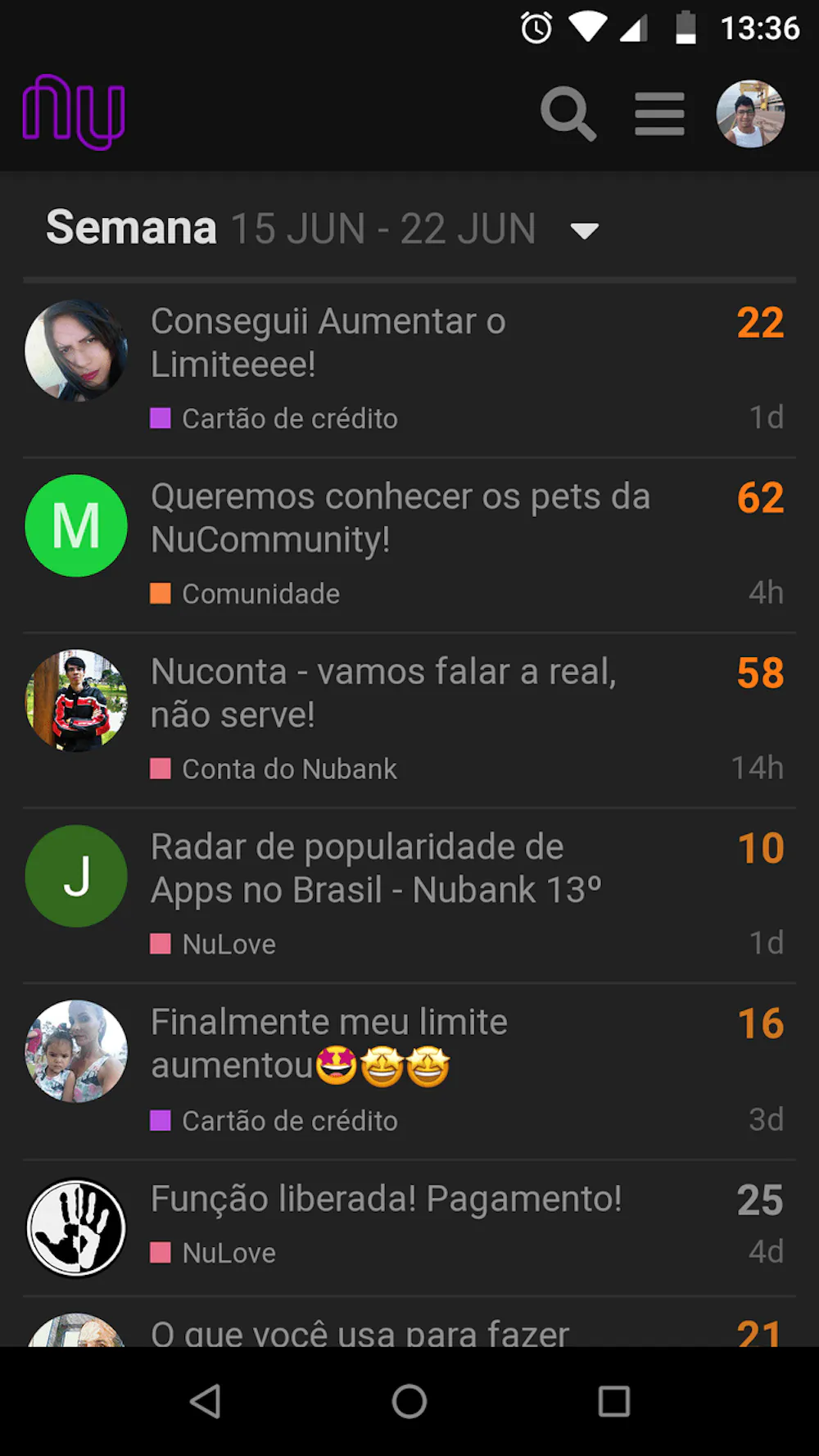View the green J user avatar profile
The width and height of the screenshot is (819, 1456).
point(76,876)
